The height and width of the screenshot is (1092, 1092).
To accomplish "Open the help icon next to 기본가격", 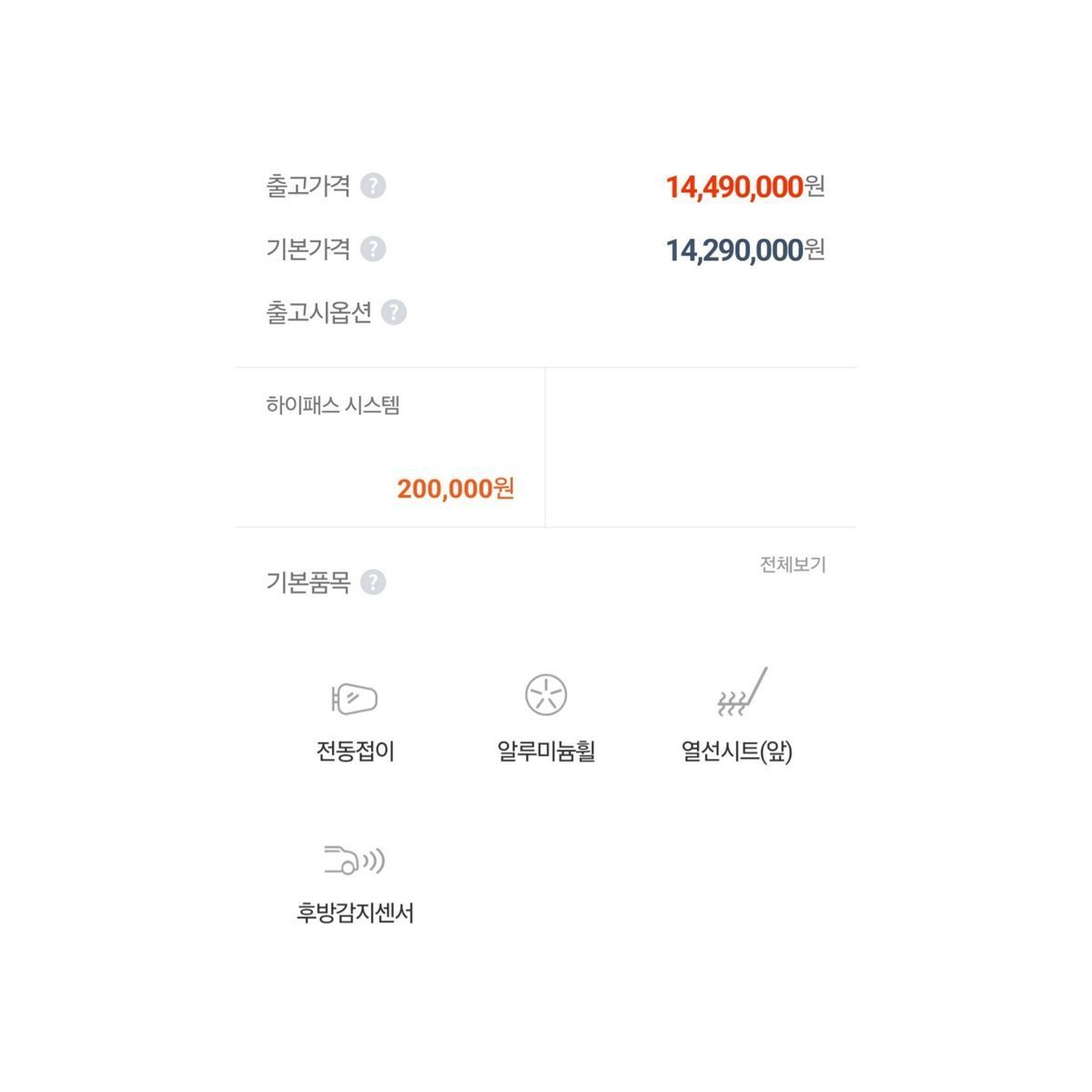I will click(x=373, y=248).
